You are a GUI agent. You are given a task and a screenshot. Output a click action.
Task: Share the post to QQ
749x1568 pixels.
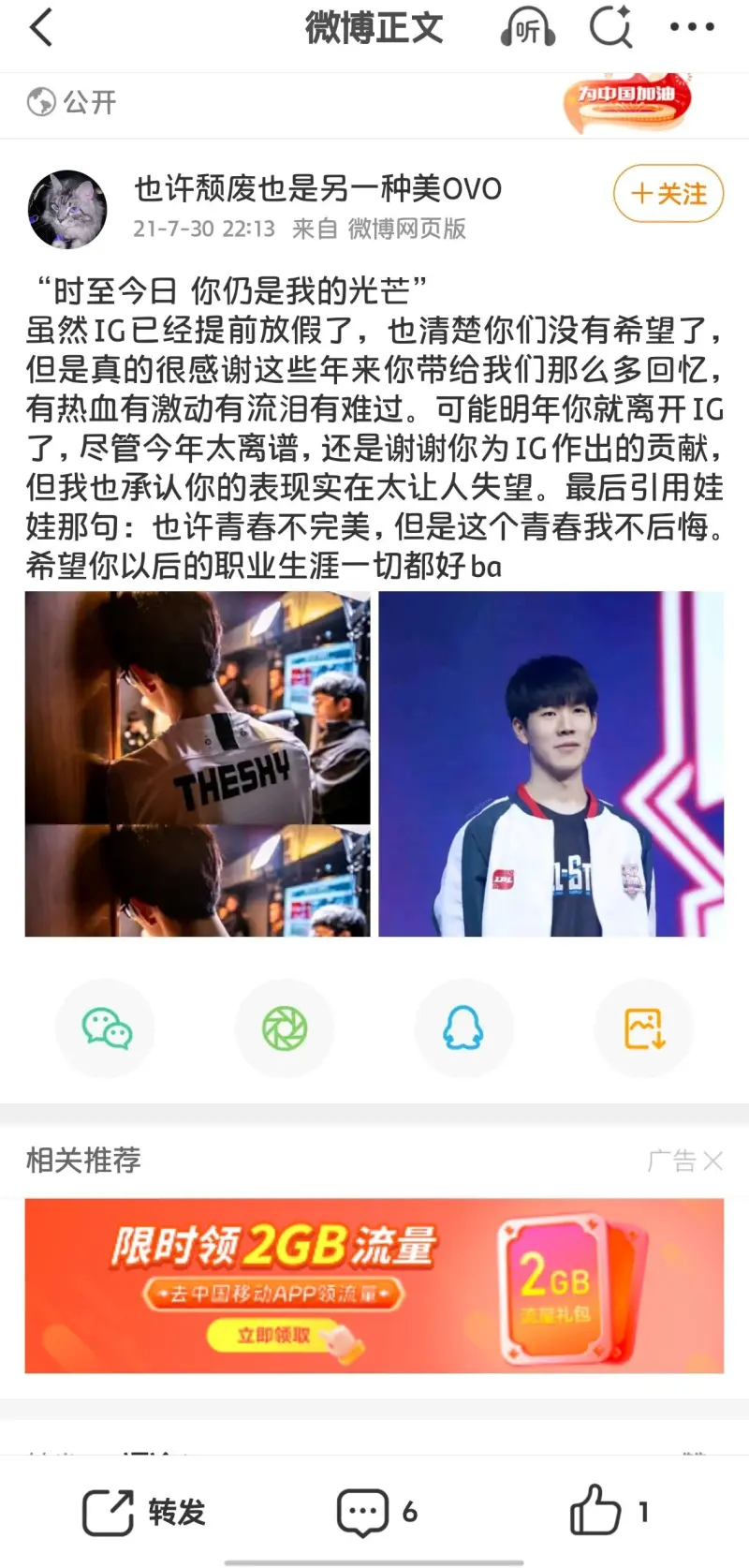coord(463,1028)
